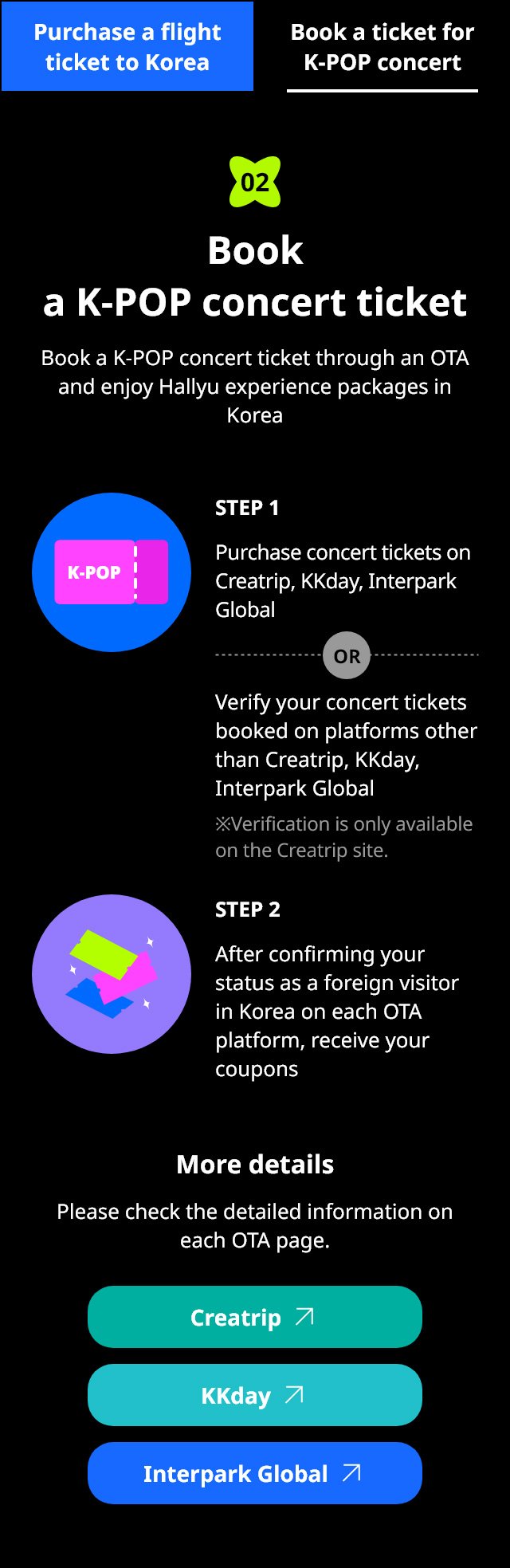The height and width of the screenshot is (1568, 510).
Task: Select Book a ticket for K-POP concert tab
Action: [382, 47]
